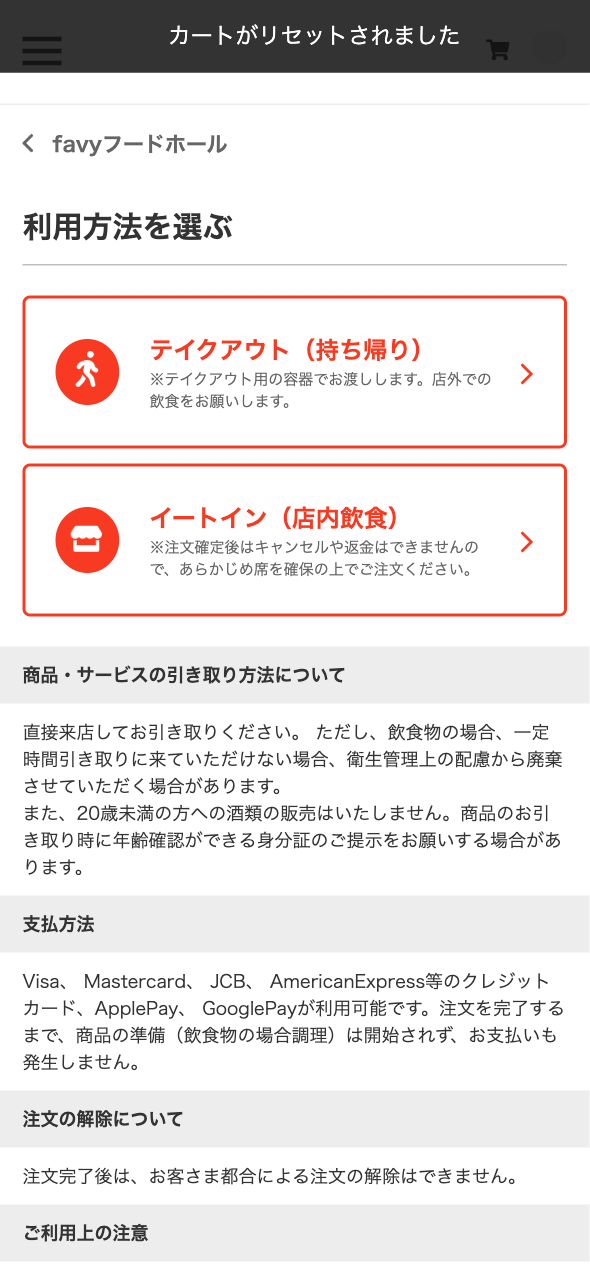Select テイクアウト（持ち帰り）option

point(295,372)
